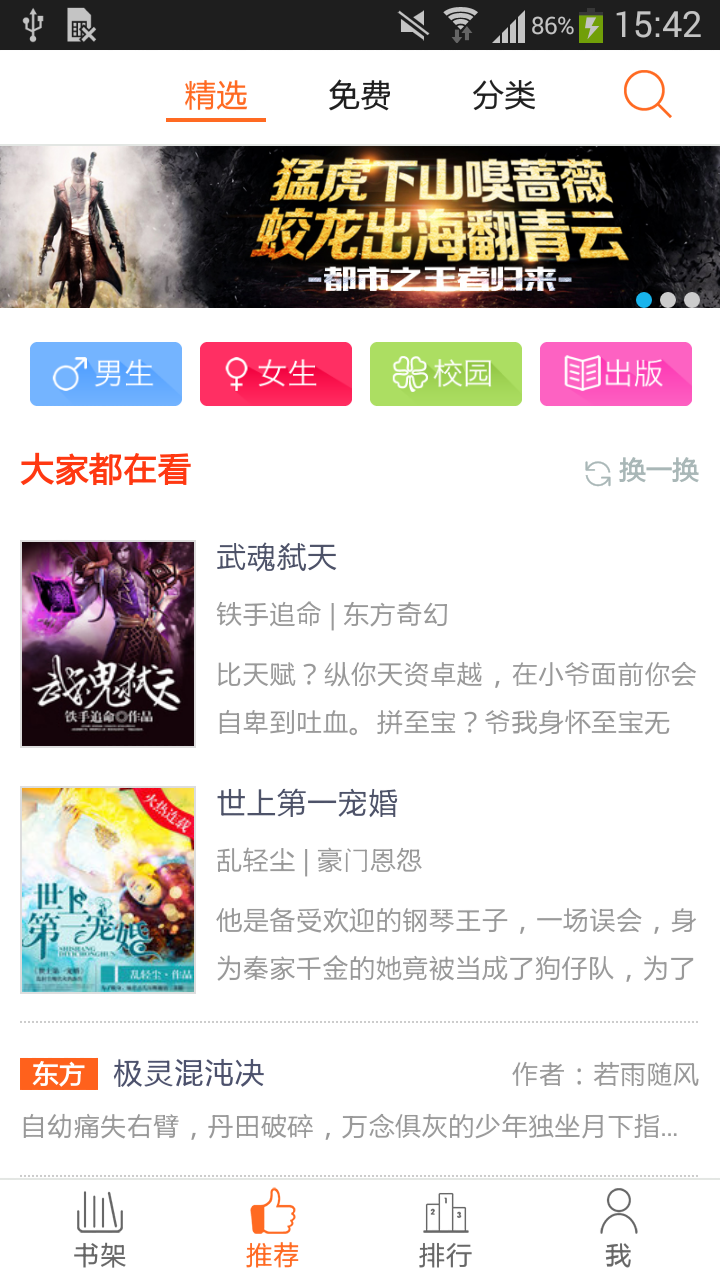Open the 都市之王者归来 banner
Screen dimensions: 720x1280
pyautogui.click(x=360, y=227)
